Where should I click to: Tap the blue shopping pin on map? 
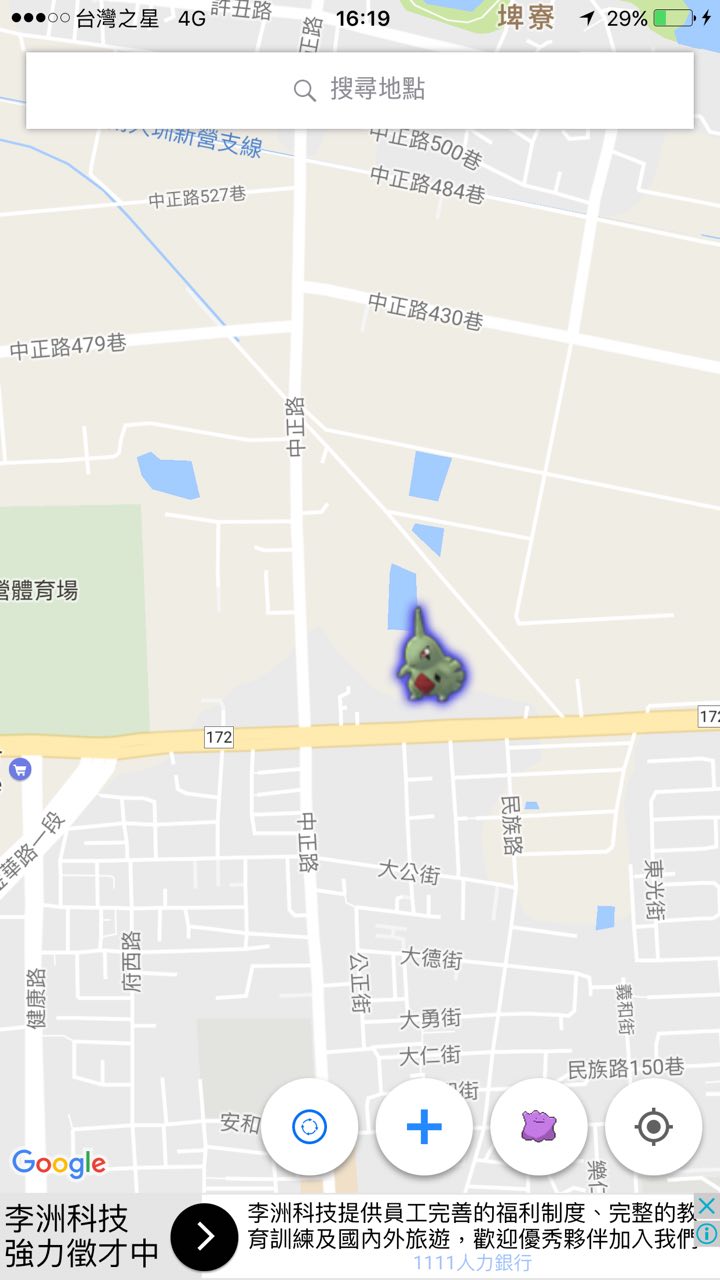point(19,769)
